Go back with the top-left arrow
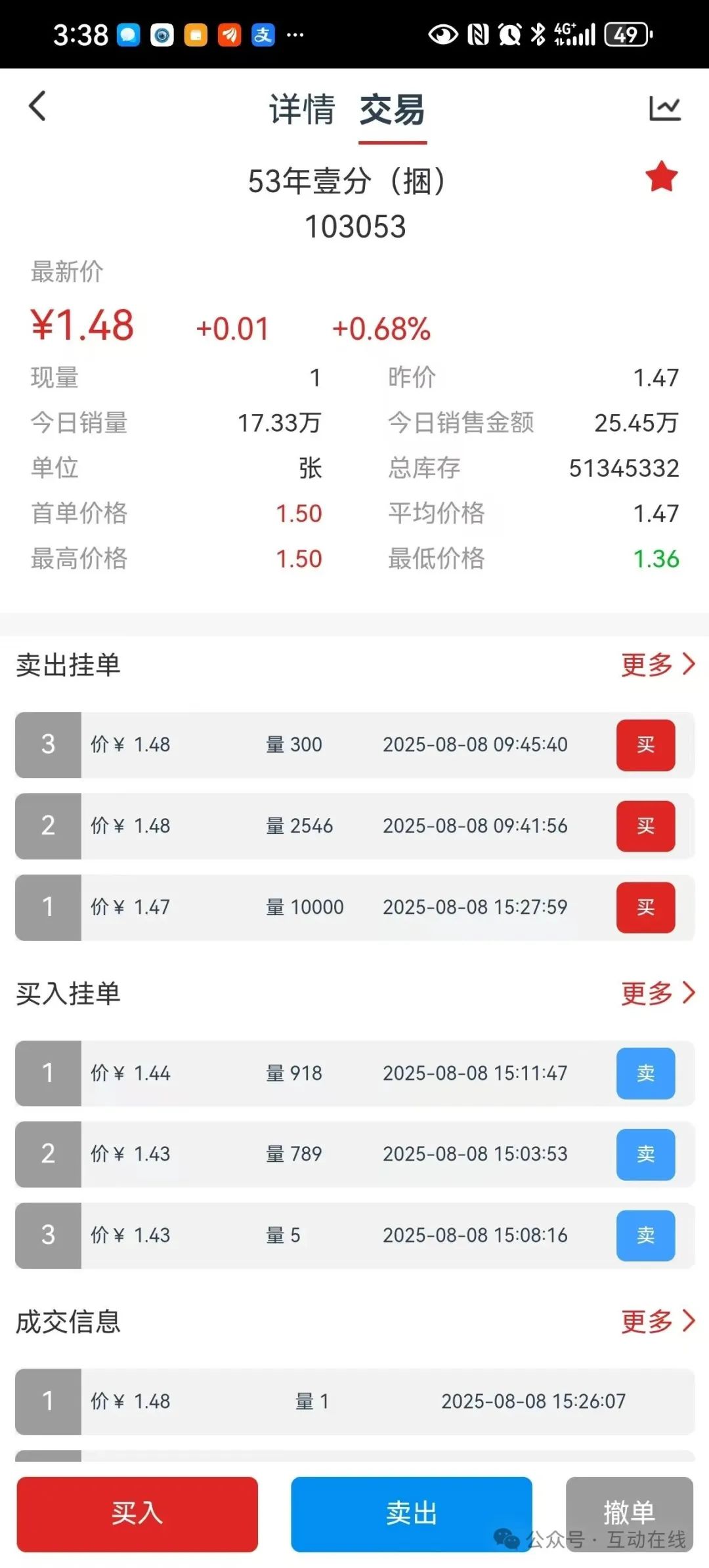709x1568 pixels. (x=37, y=106)
